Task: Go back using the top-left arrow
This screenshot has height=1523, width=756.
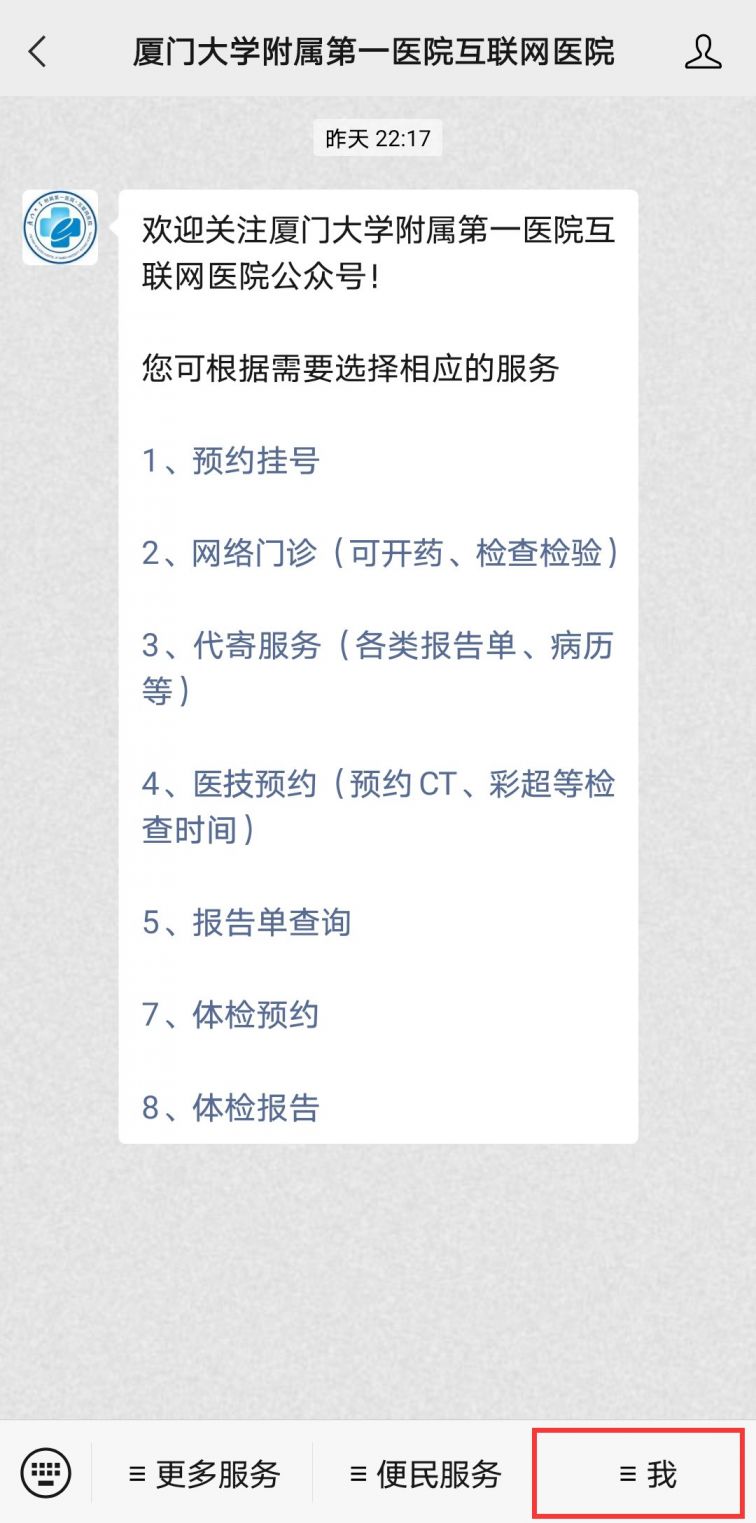Action: pyautogui.click(x=37, y=52)
